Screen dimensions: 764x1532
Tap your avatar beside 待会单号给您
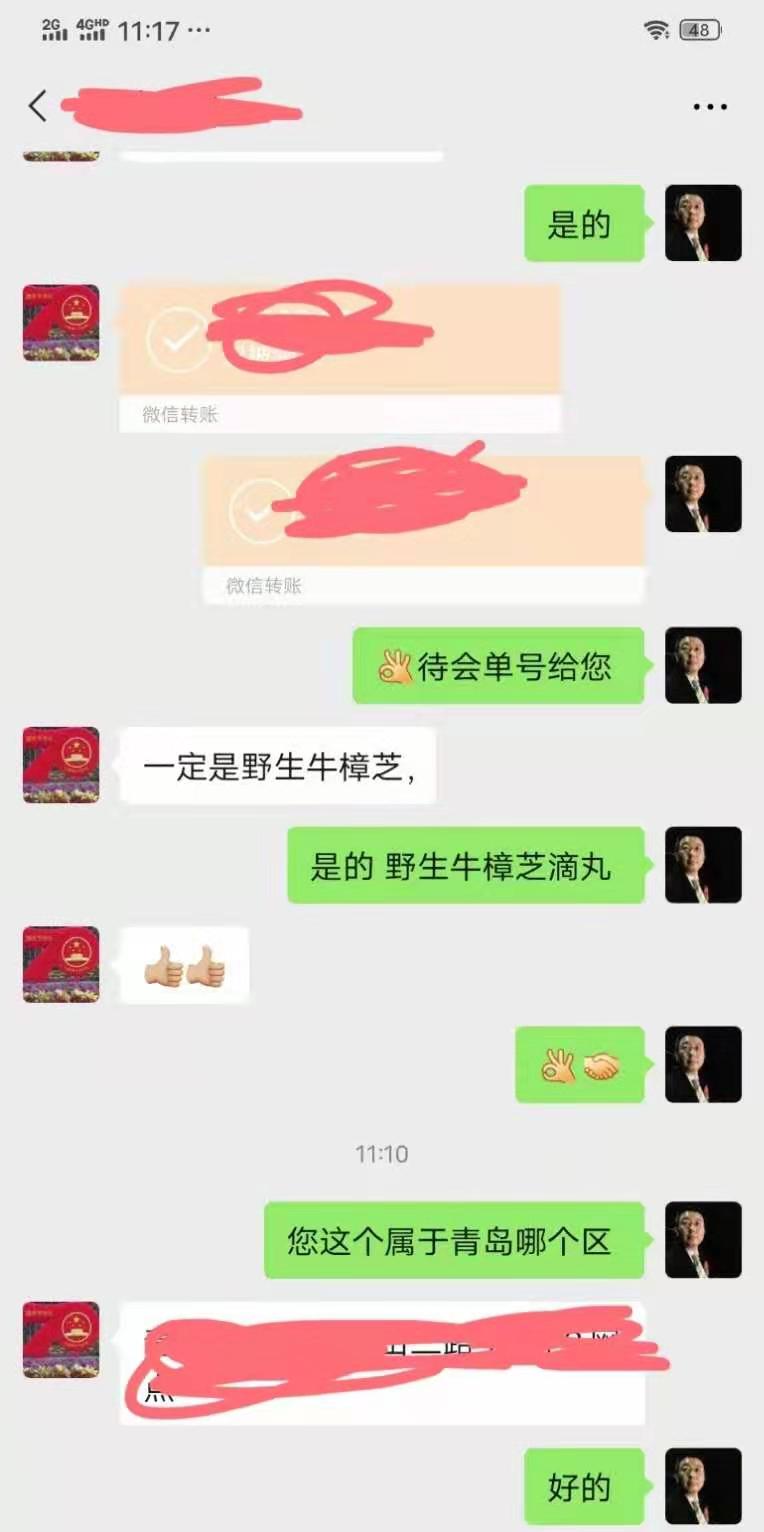703,665
